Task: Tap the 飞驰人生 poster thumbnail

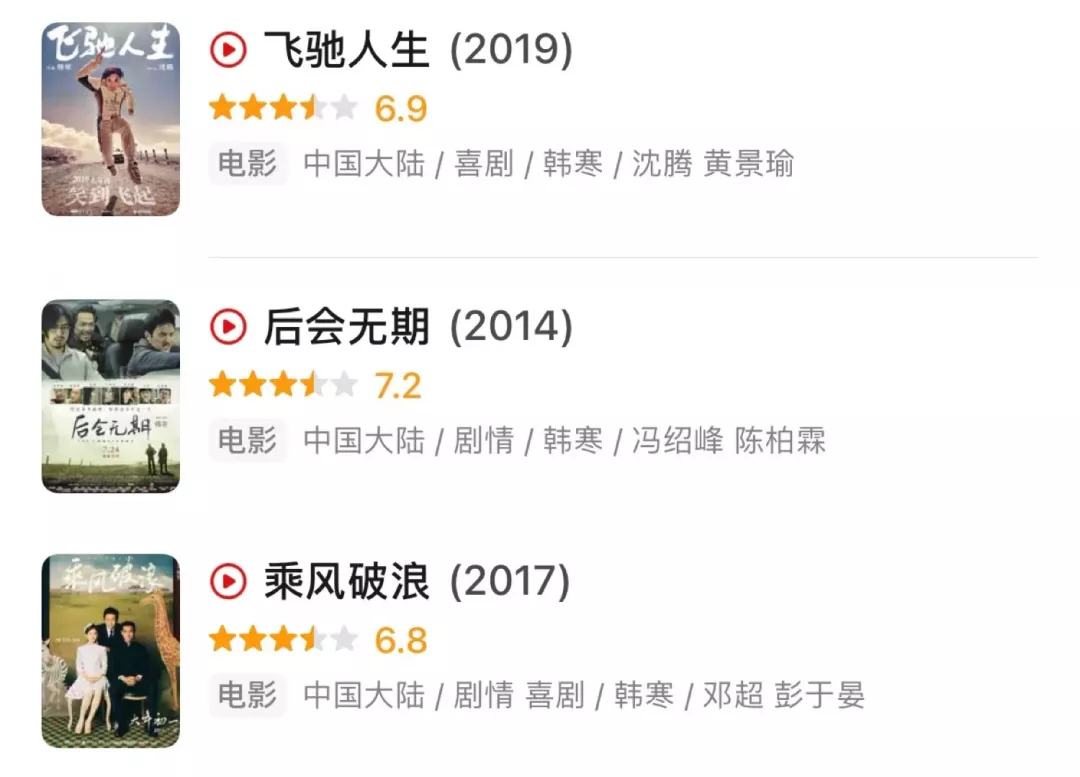Action: coord(110,119)
